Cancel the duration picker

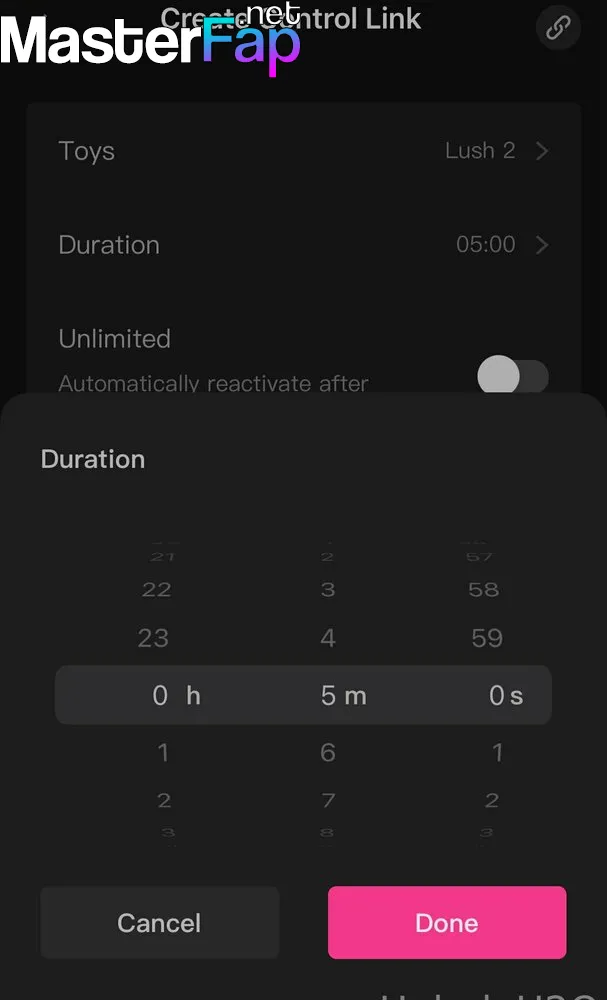point(159,922)
